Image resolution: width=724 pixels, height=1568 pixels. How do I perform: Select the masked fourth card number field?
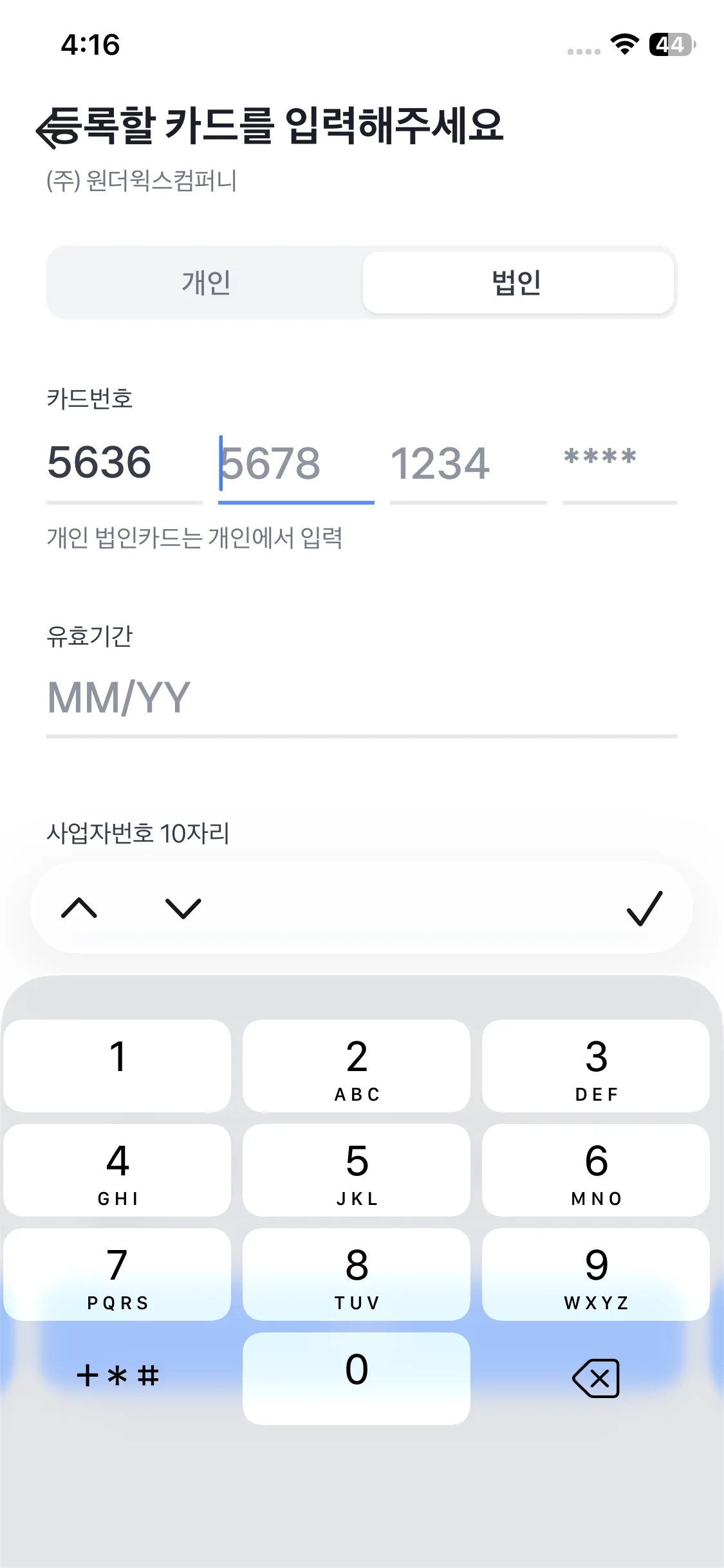tap(619, 463)
